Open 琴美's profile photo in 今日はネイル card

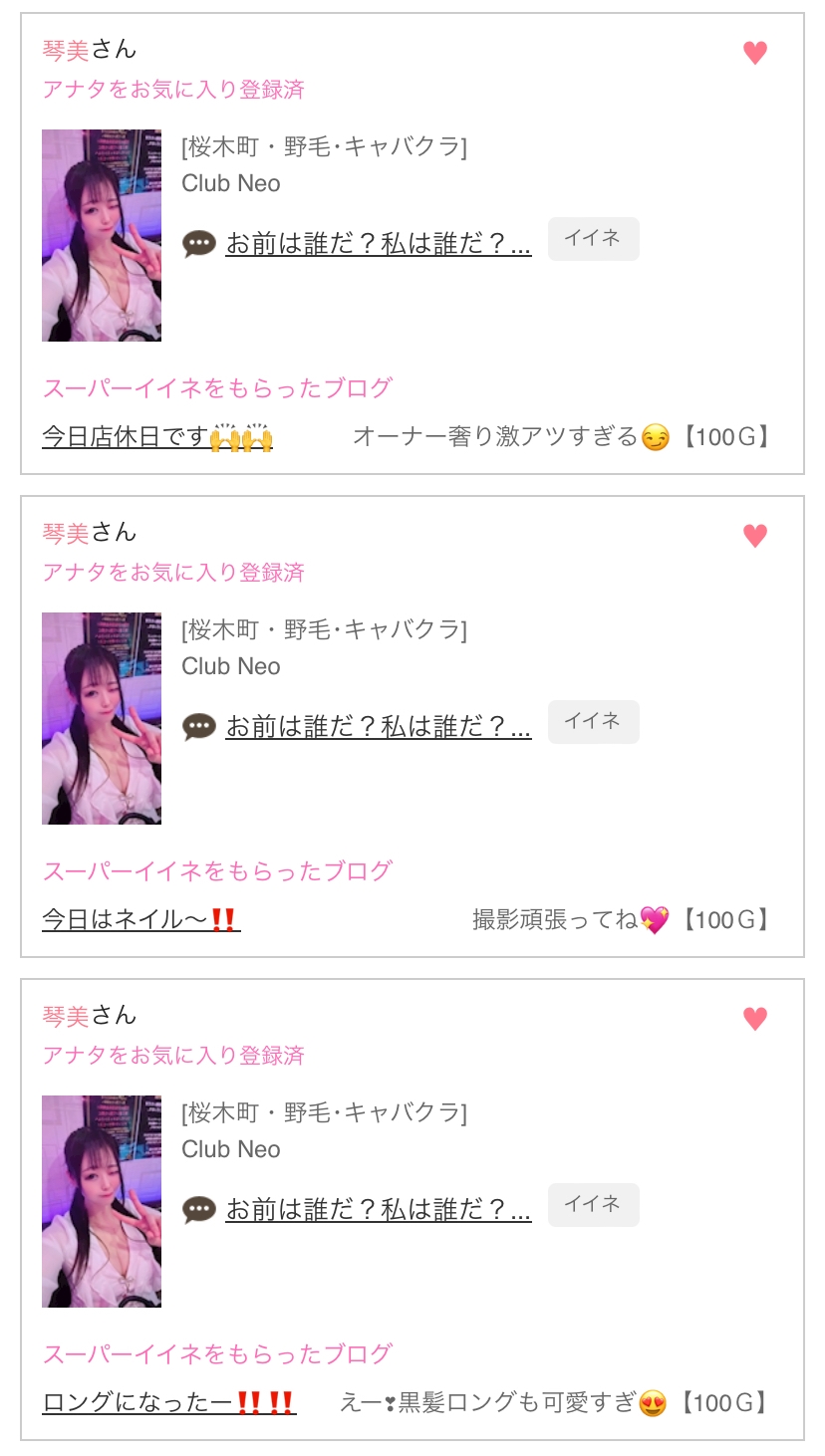102,718
